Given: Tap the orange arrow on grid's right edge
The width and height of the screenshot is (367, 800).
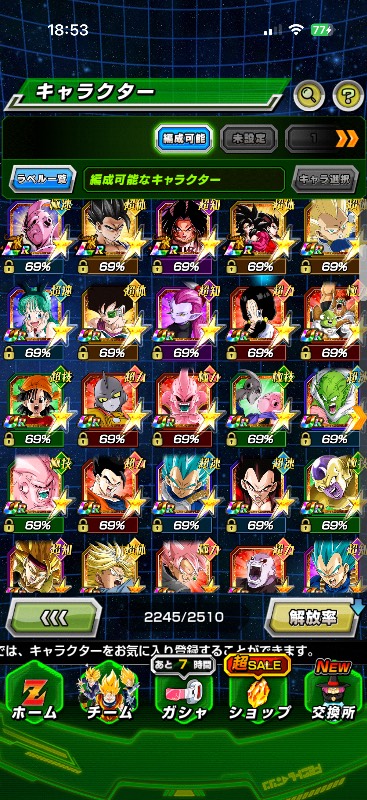Looking at the screenshot, I should pyautogui.click(x=359, y=418).
